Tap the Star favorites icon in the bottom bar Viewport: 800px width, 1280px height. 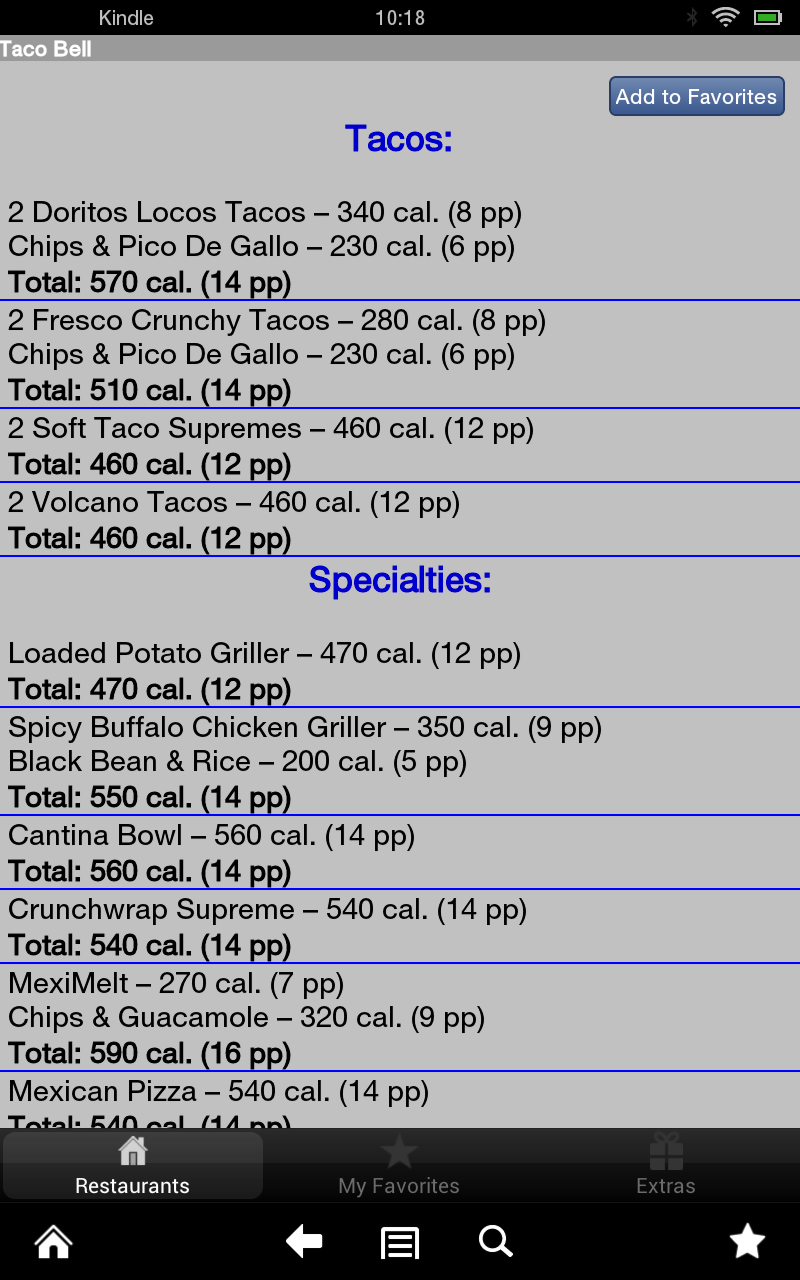click(x=747, y=1240)
